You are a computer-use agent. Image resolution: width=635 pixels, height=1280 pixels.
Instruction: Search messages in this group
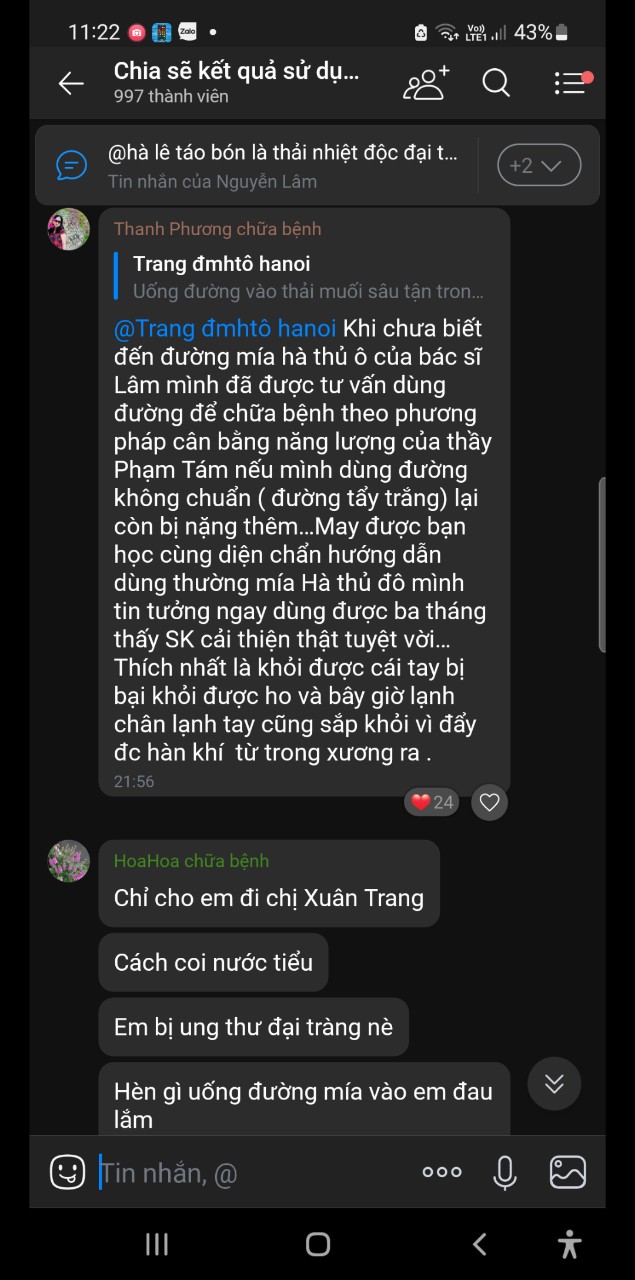496,83
